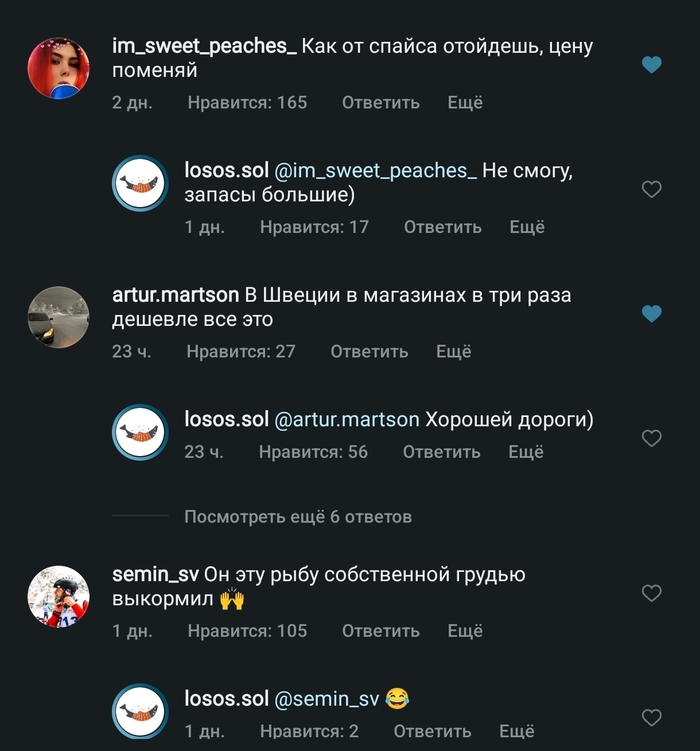This screenshot has width=700, height=751.
Task: Open the @im_sweet_peaches_ mention link
Action: pyautogui.click(x=375, y=171)
